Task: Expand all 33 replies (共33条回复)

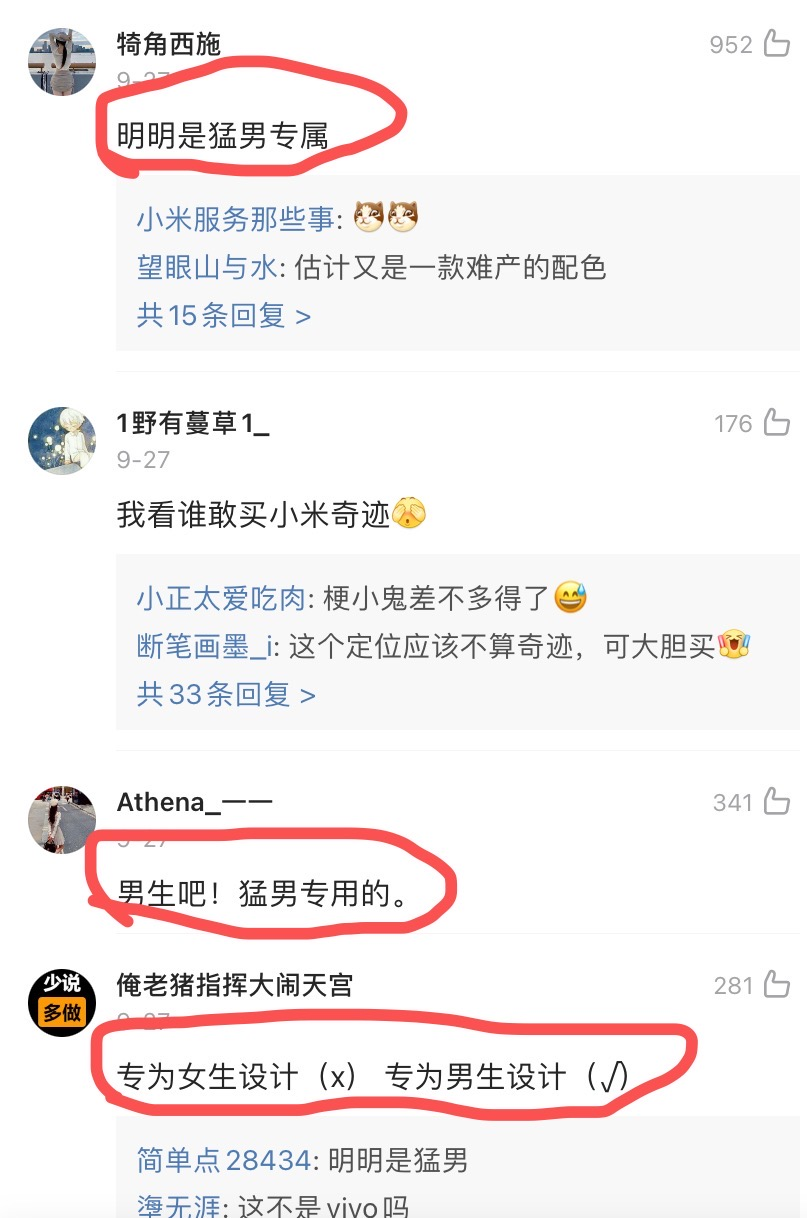Action: (226, 694)
